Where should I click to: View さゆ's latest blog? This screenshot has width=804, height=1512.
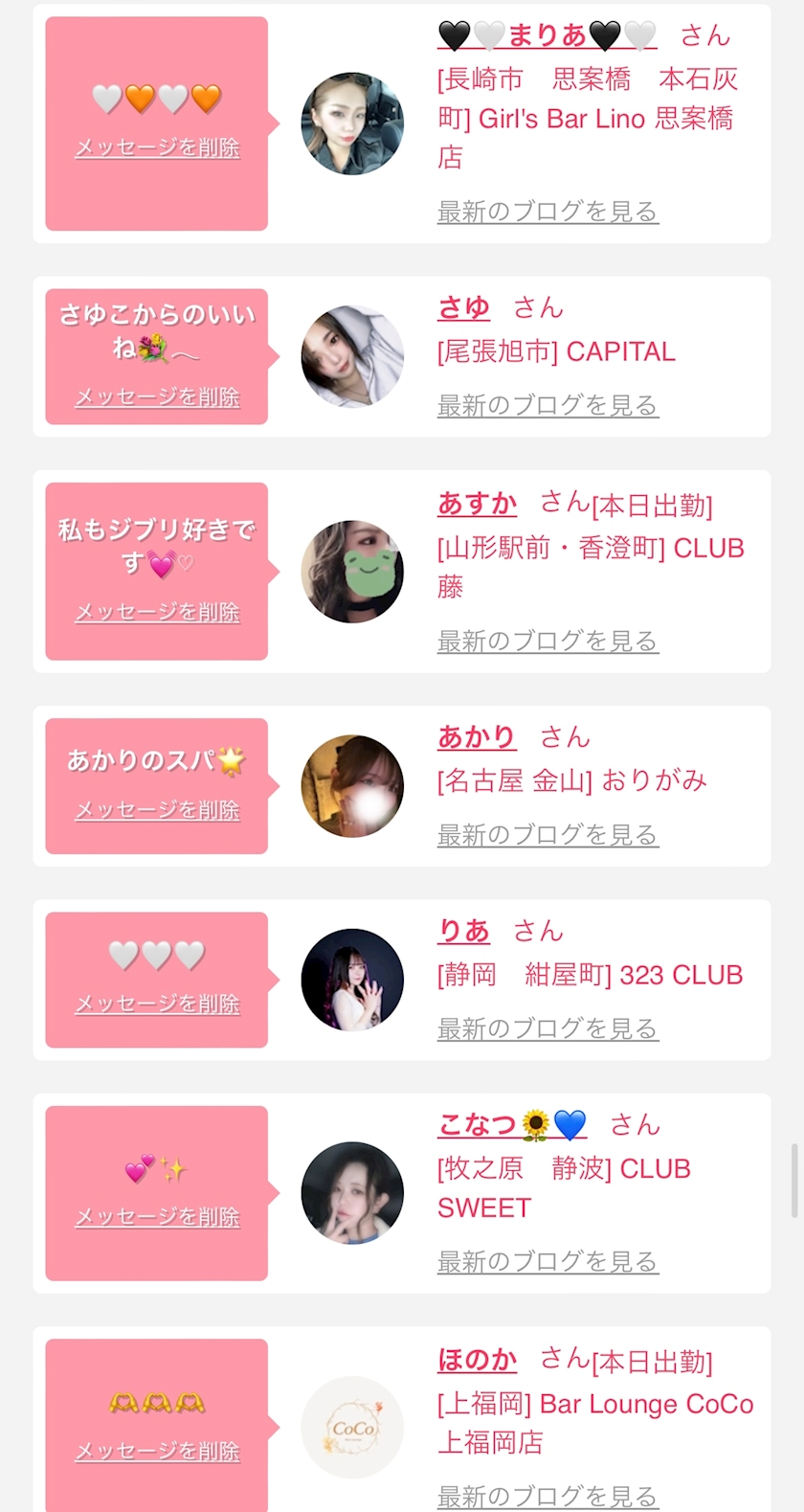(x=547, y=406)
